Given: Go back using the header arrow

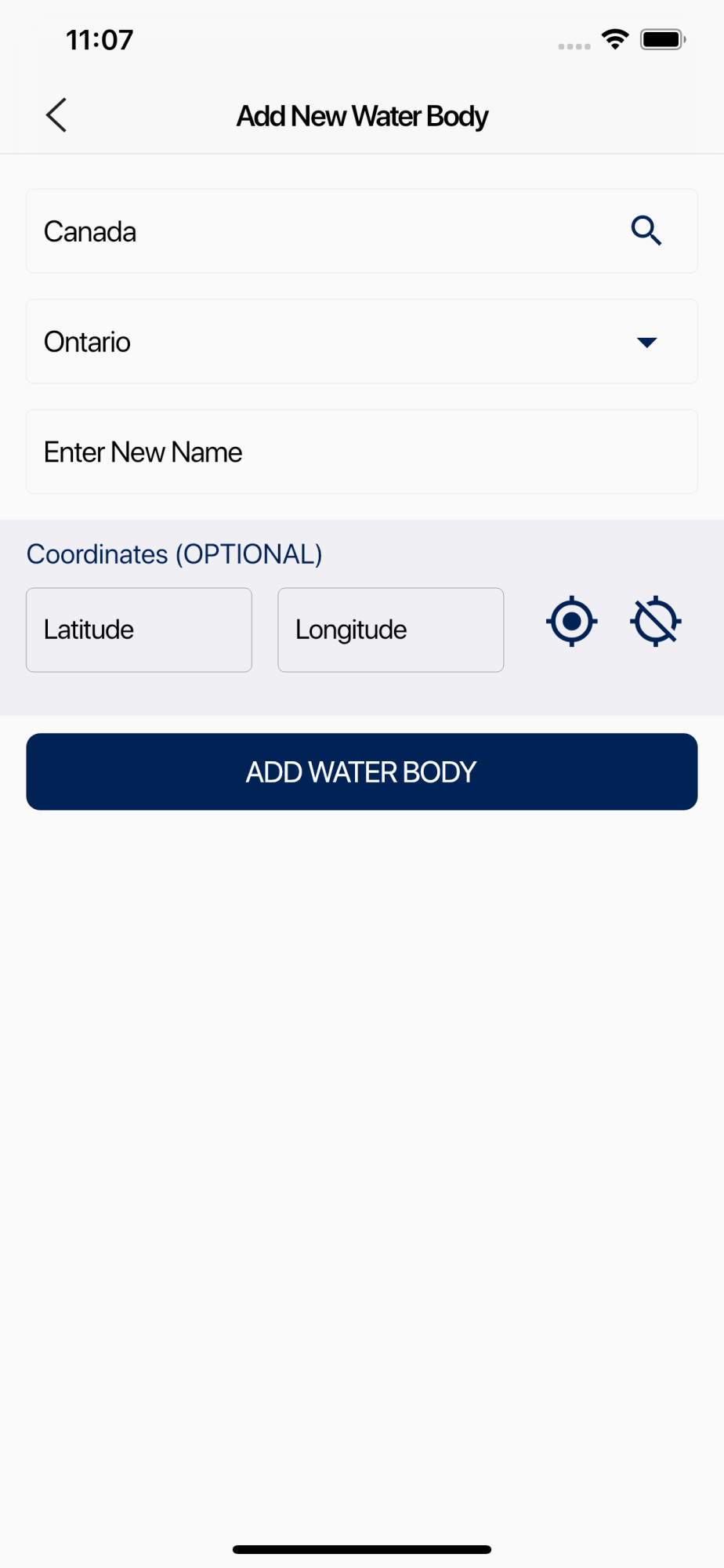Looking at the screenshot, I should coord(56,115).
